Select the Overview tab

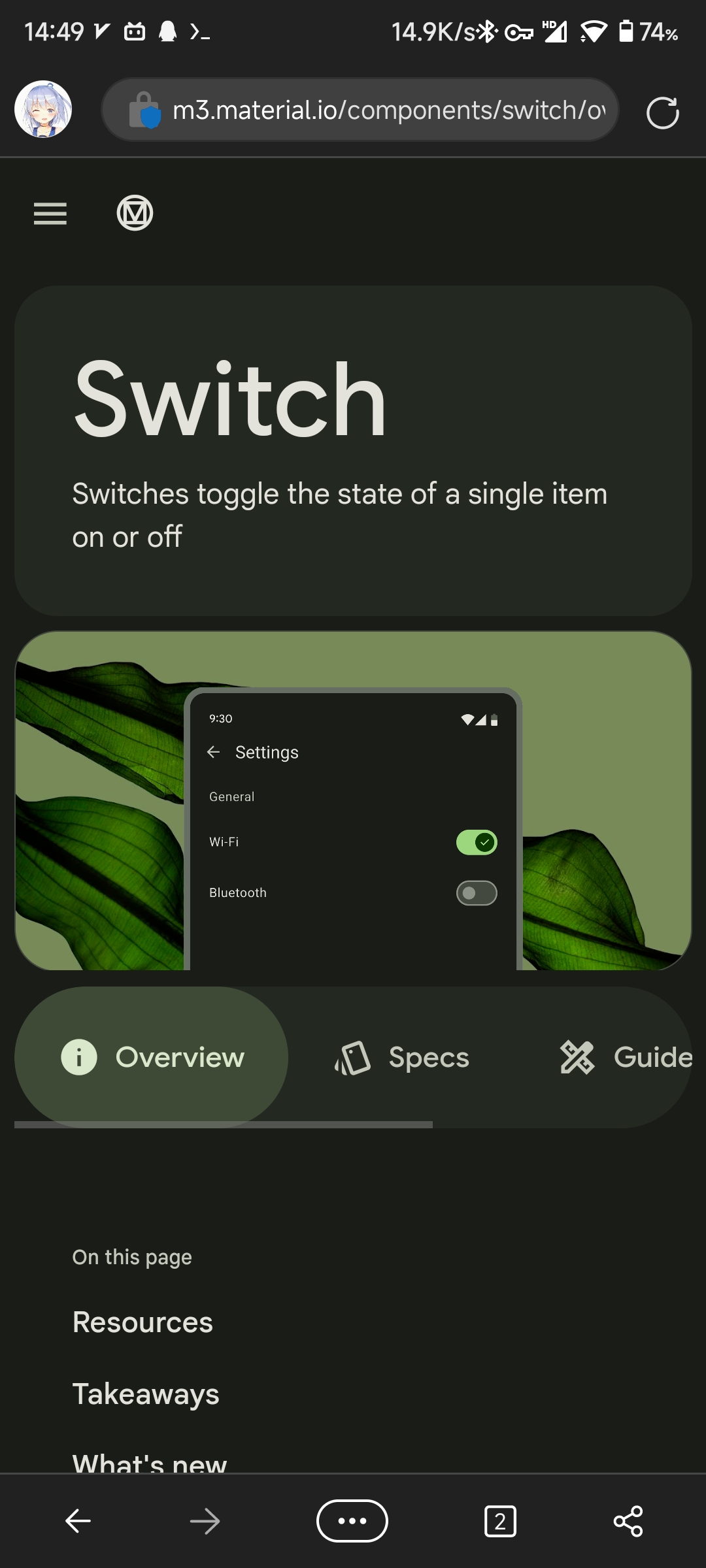pos(152,1057)
